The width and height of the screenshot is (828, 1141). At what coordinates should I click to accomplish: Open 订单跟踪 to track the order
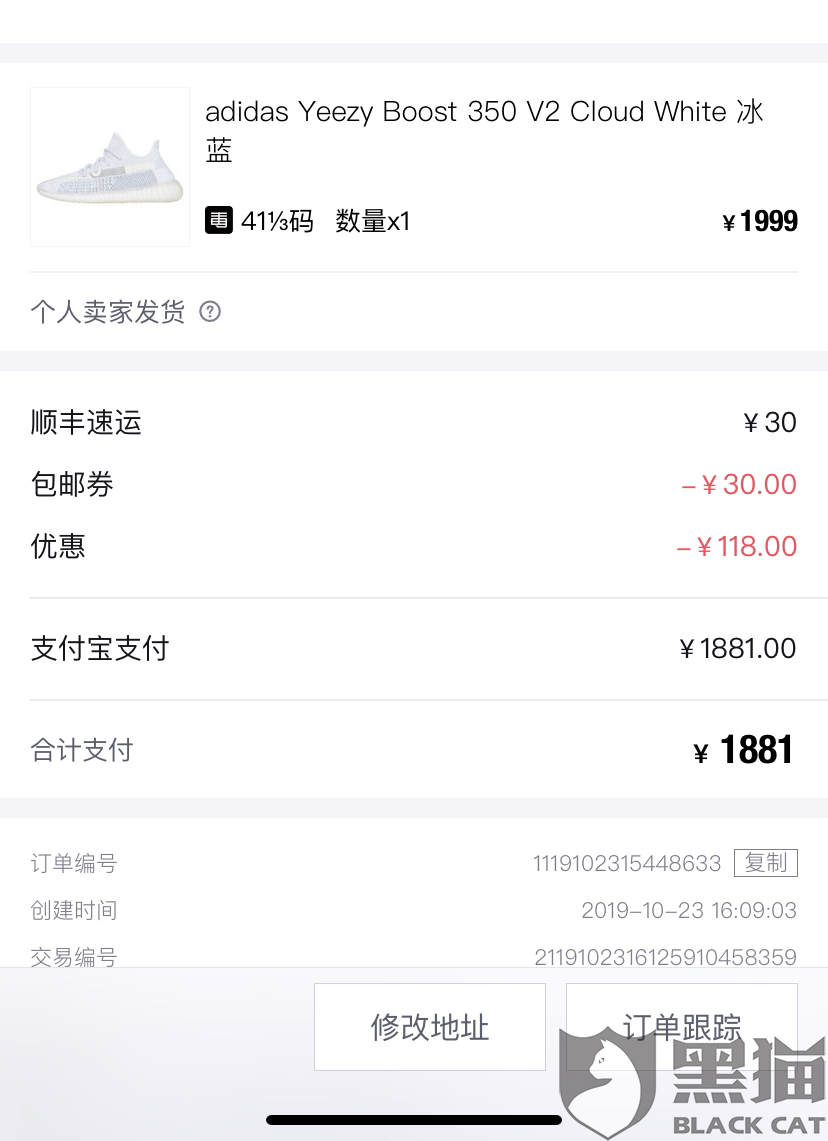tap(681, 1027)
